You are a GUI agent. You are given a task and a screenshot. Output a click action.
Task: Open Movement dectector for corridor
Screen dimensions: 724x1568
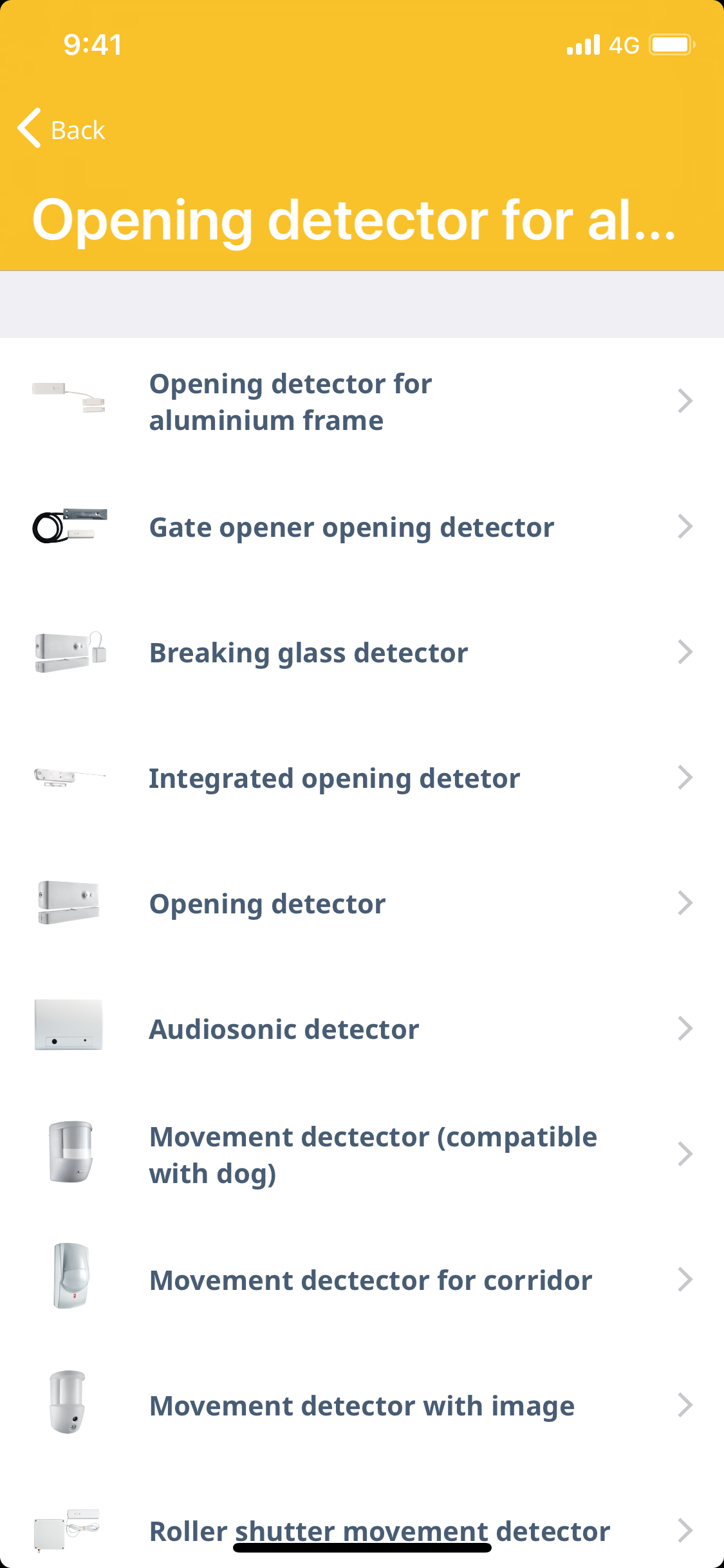(x=360, y=1280)
